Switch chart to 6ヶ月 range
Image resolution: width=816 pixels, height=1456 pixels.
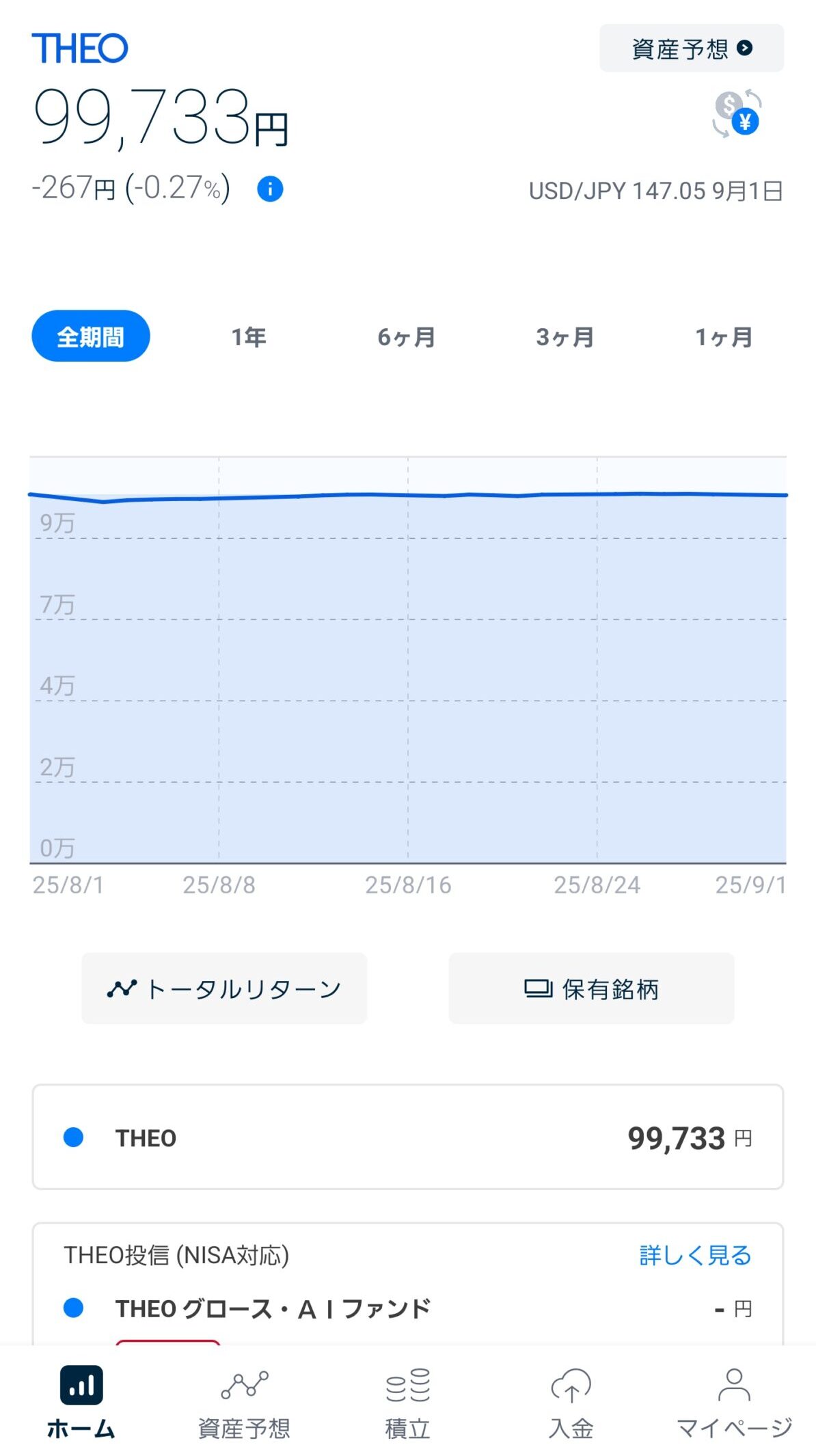(x=407, y=337)
